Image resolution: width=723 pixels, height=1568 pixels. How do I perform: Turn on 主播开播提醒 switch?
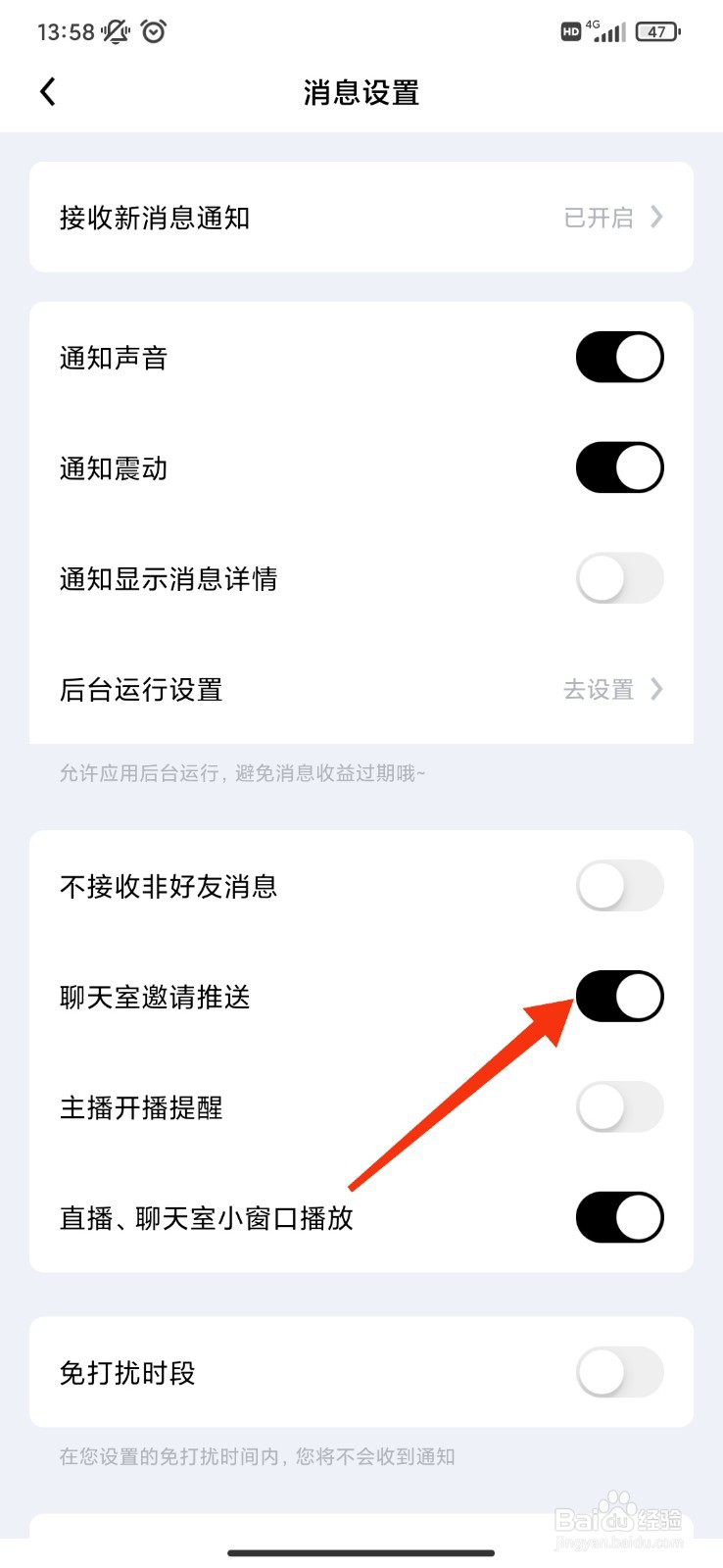tap(619, 1106)
